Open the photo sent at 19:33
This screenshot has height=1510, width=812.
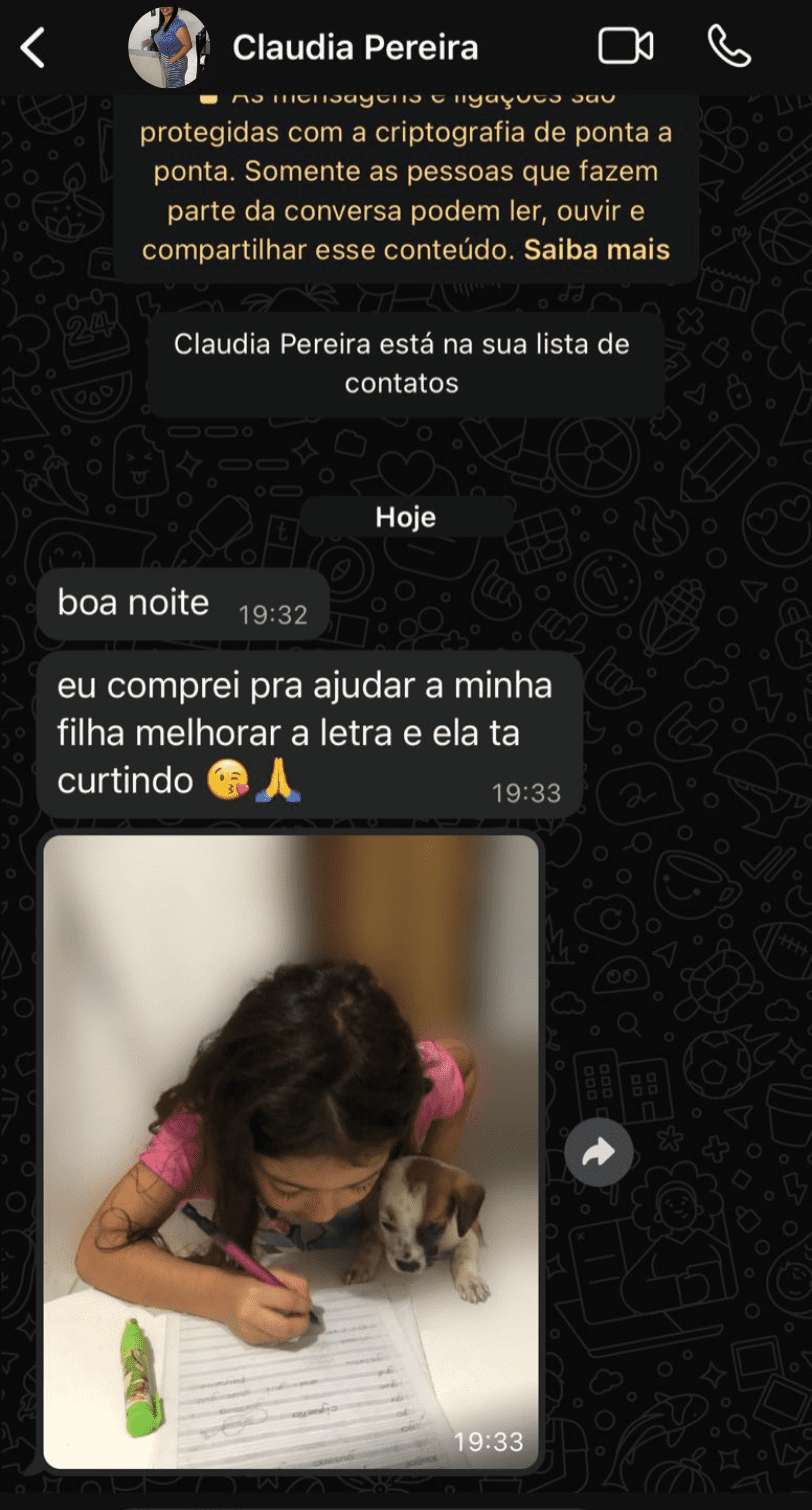coord(291,1150)
